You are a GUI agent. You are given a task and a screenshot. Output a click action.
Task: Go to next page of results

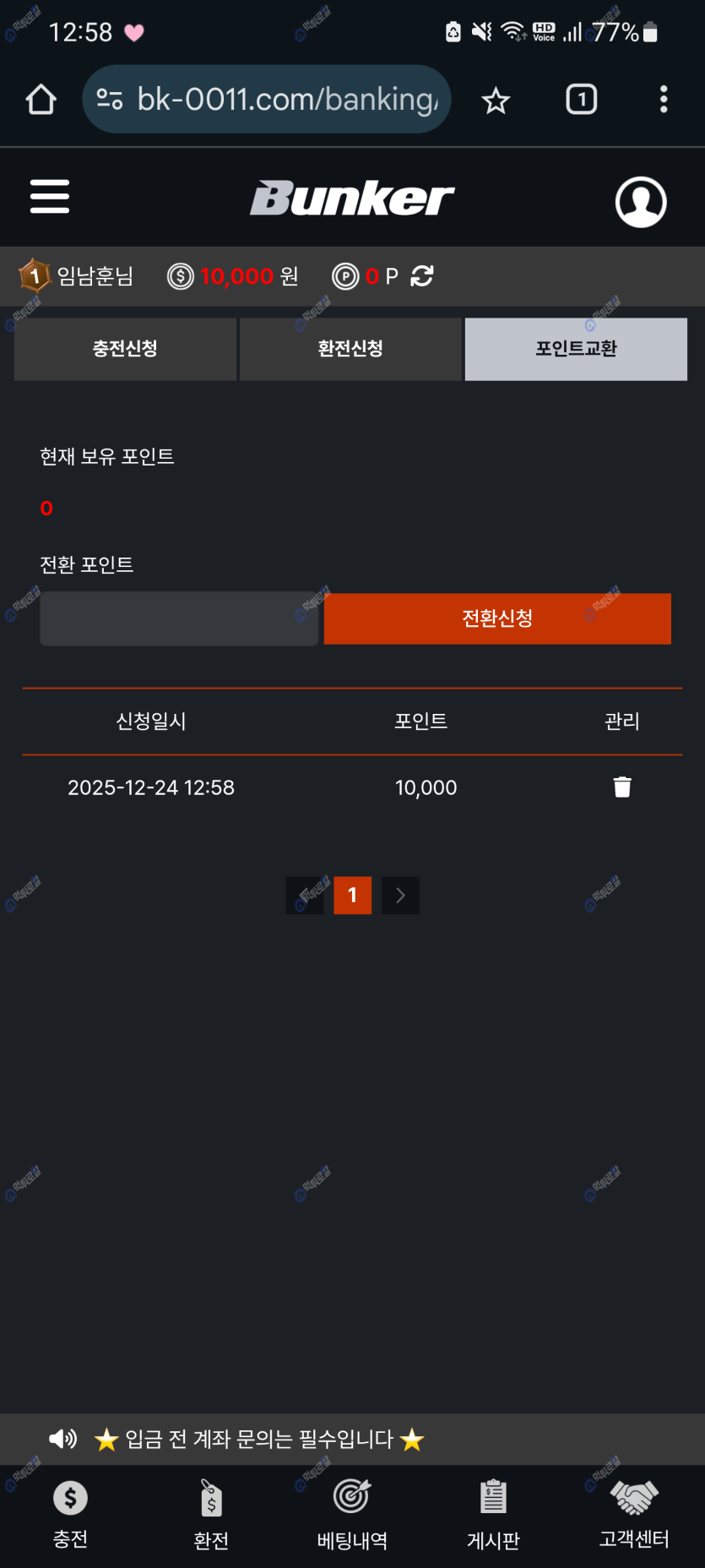pos(400,896)
